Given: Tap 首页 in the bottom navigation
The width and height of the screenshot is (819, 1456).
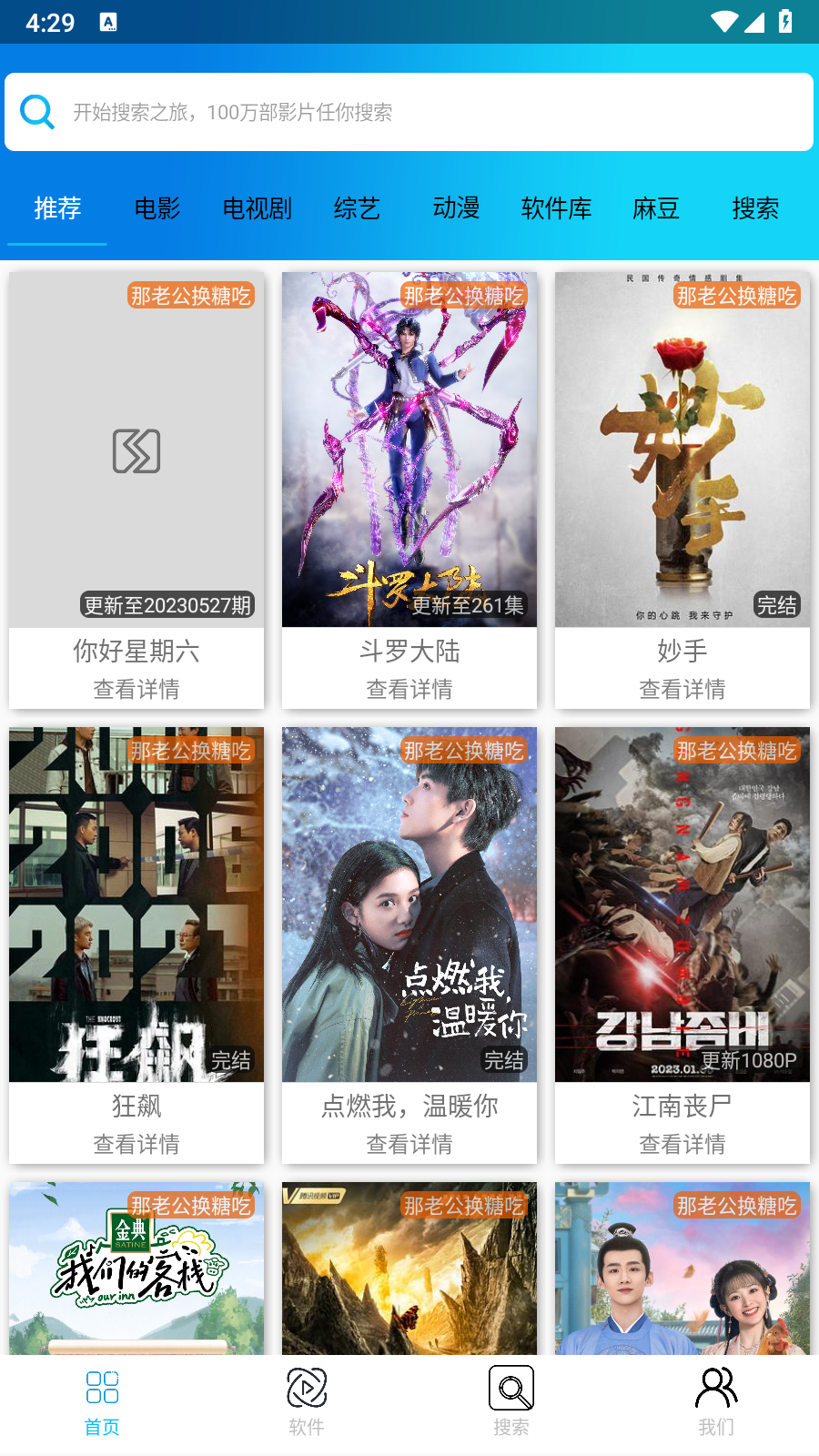Looking at the screenshot, I should click(x=102, y=1402).
